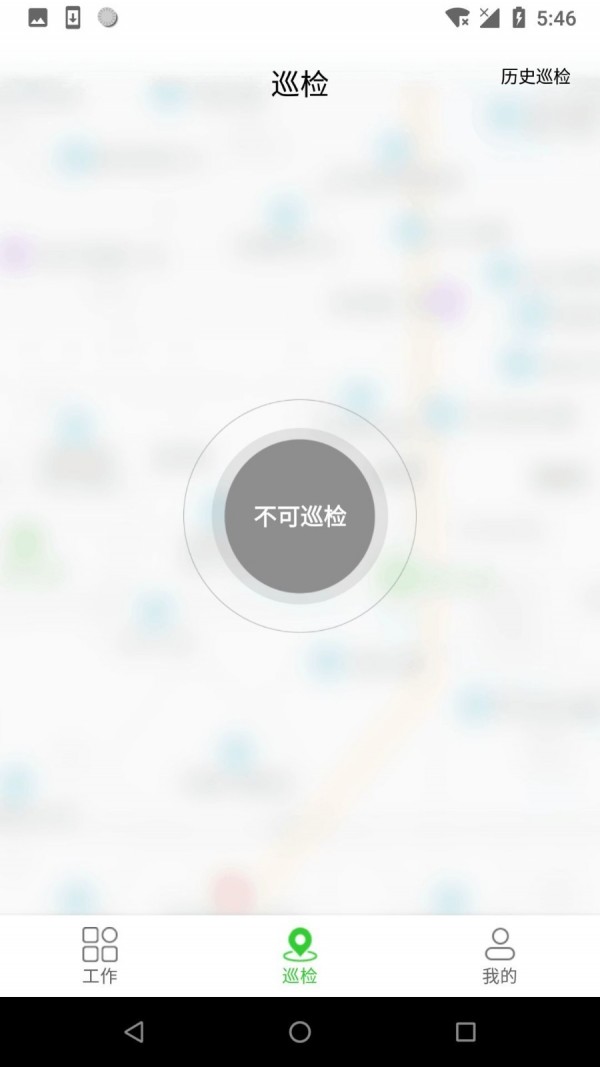Tap the round 不可巡检 button
Screen dimensions: 600x1067
click(300, 516)
